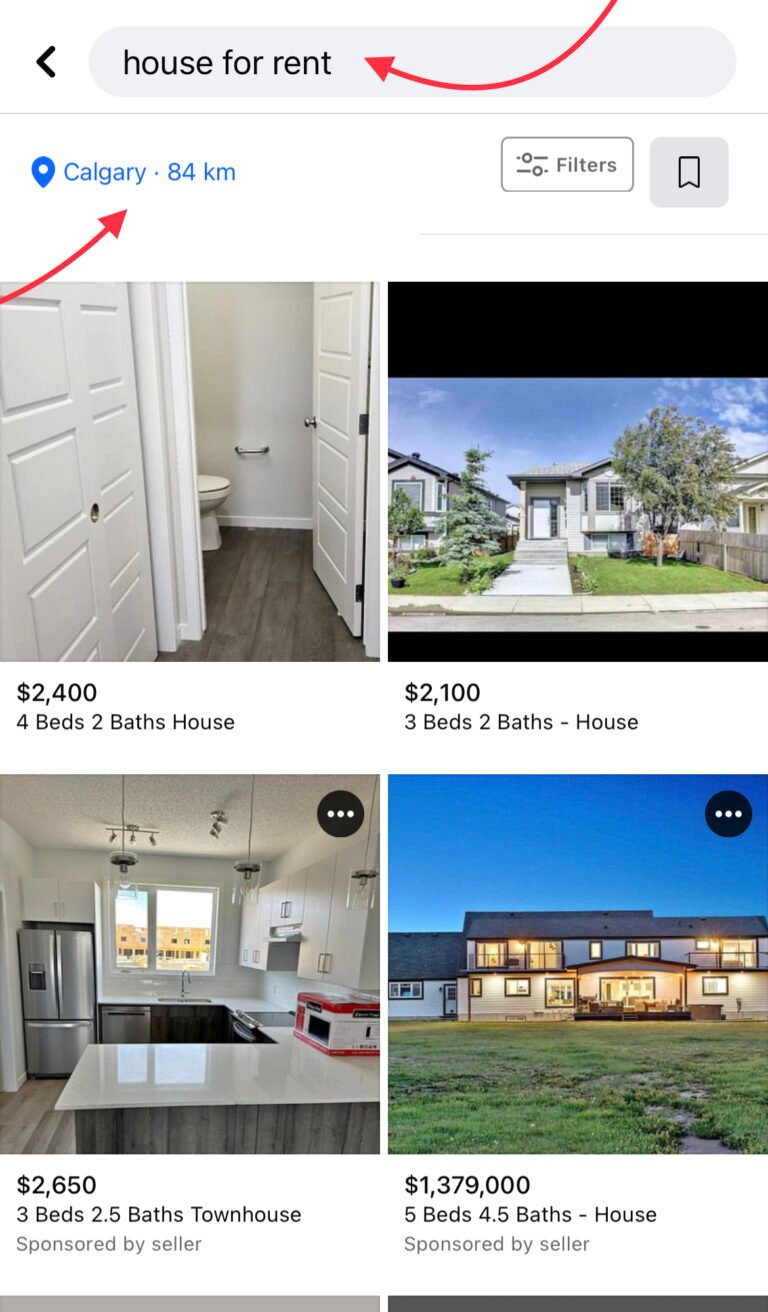Tap the back arrow to exit search results
The width and height of the screenshot is (768, 1312).
coord(46,62)
